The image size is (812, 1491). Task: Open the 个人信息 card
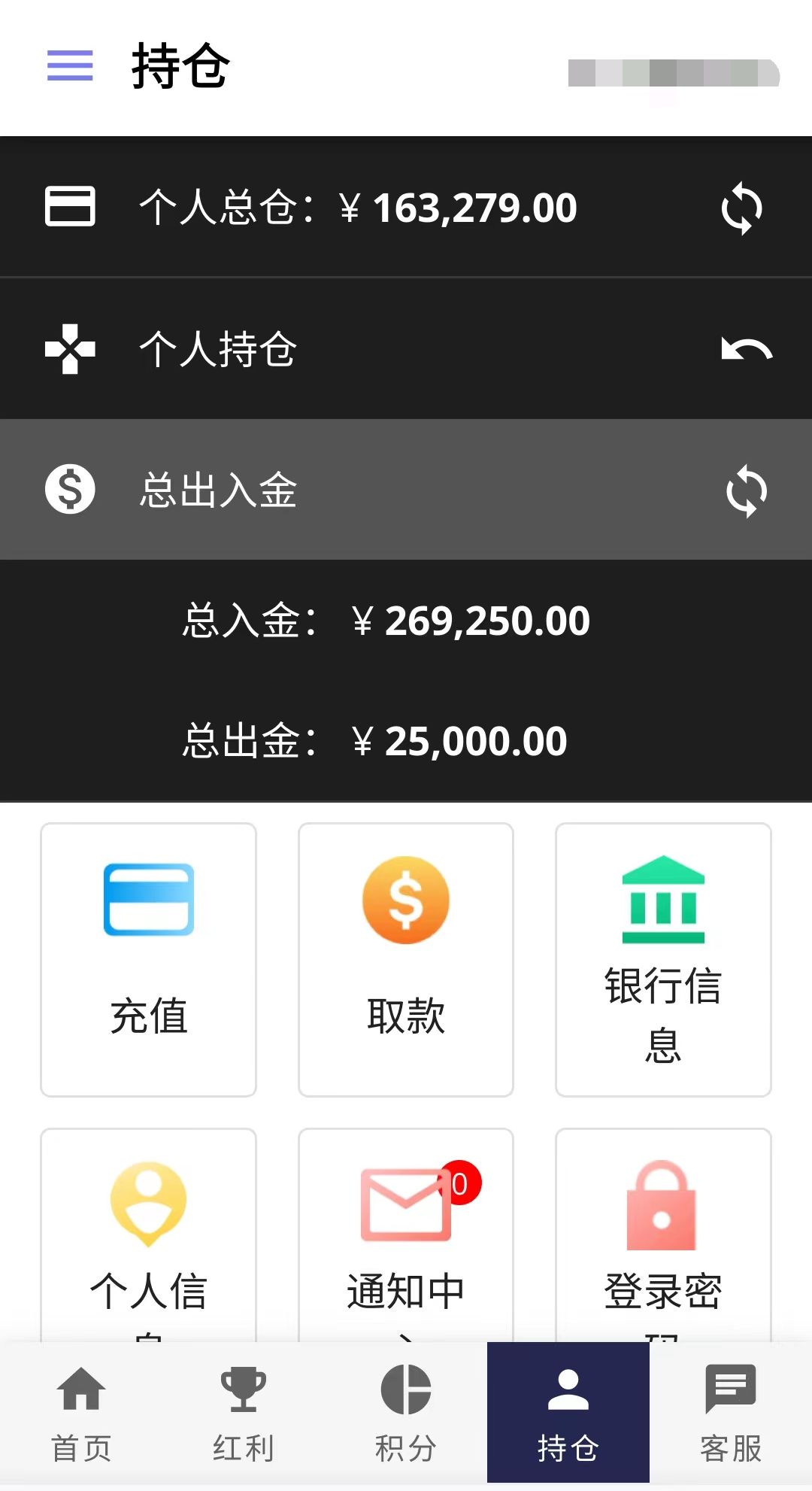149,1234
